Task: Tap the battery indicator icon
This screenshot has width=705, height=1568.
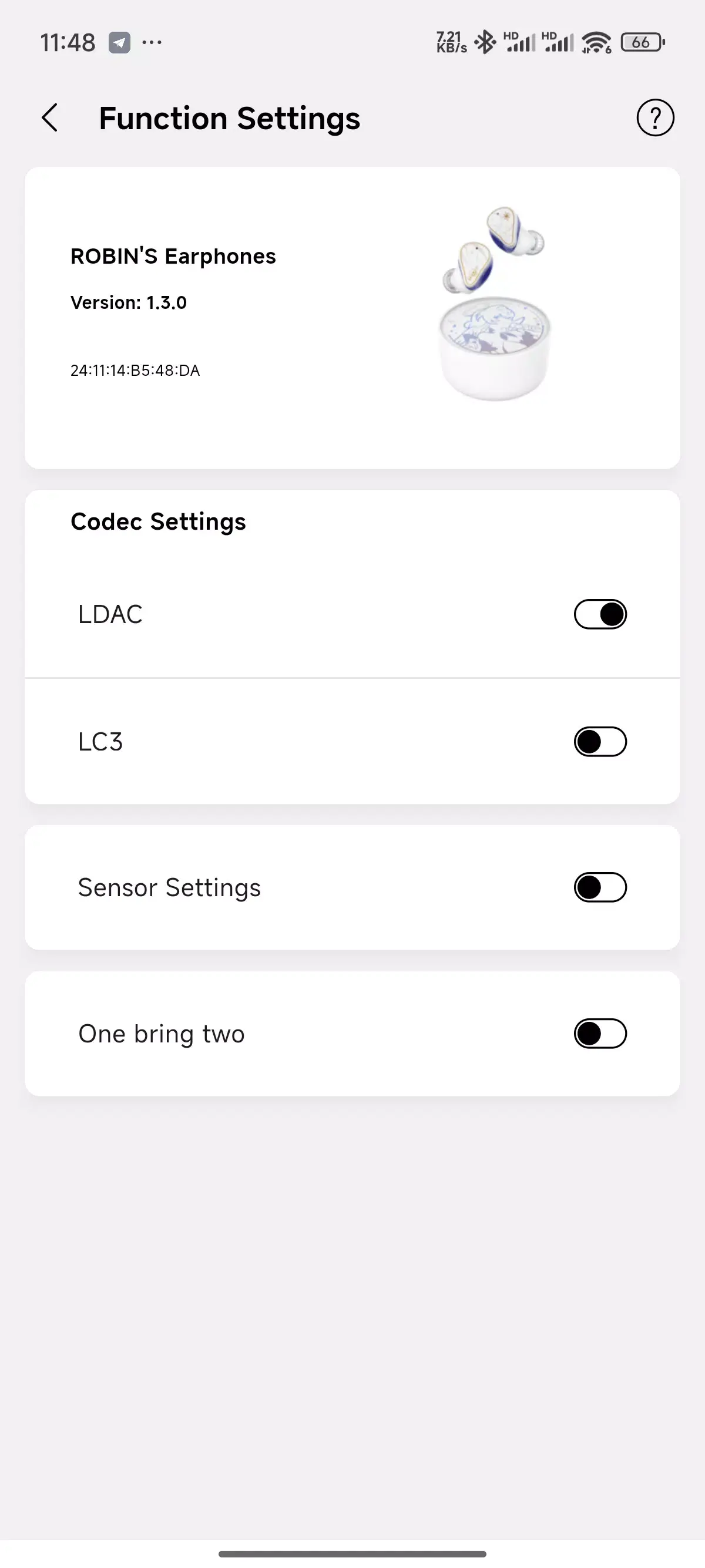Action: [641, 41]
